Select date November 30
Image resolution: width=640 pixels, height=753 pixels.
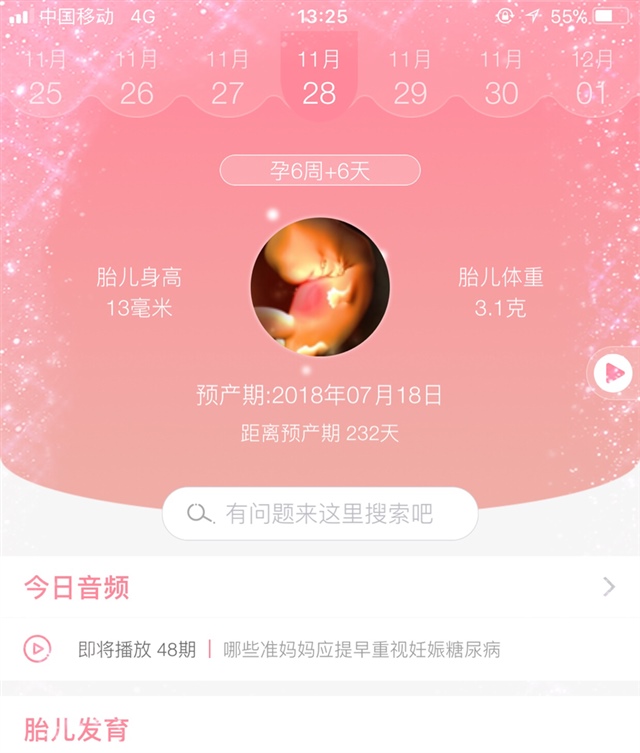pyautogui.click(x=501, y=78)
